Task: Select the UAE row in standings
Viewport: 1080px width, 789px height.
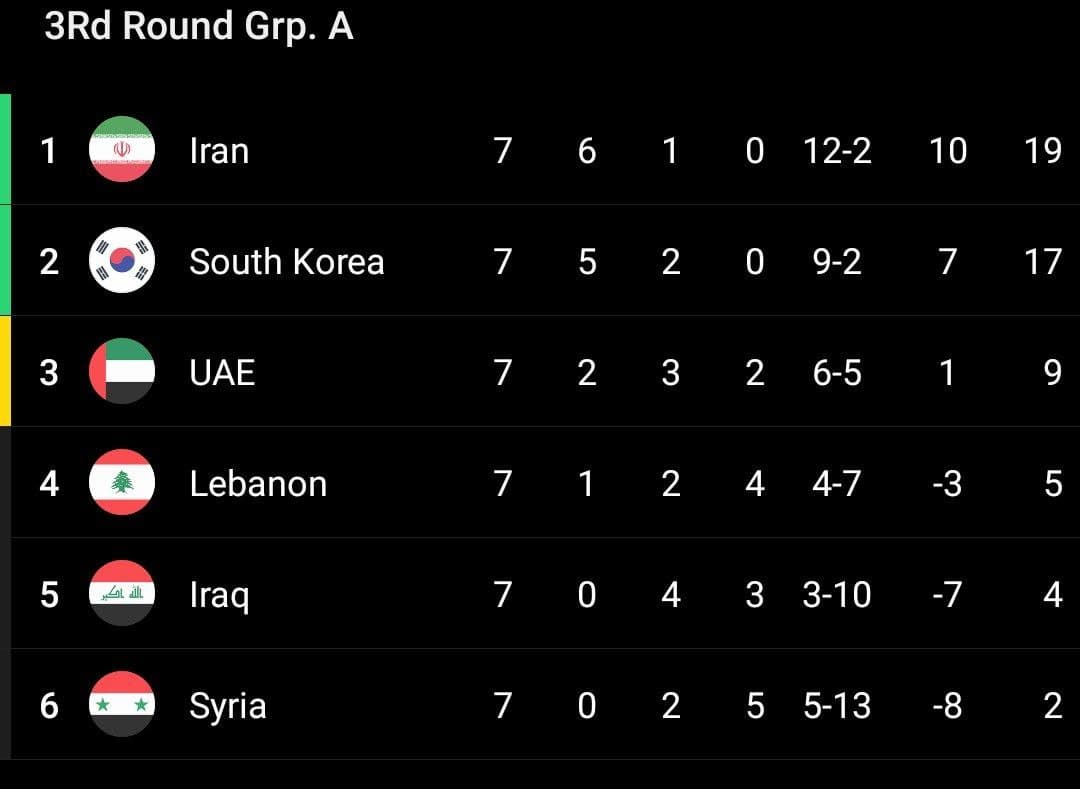Action: click(222, 373)
